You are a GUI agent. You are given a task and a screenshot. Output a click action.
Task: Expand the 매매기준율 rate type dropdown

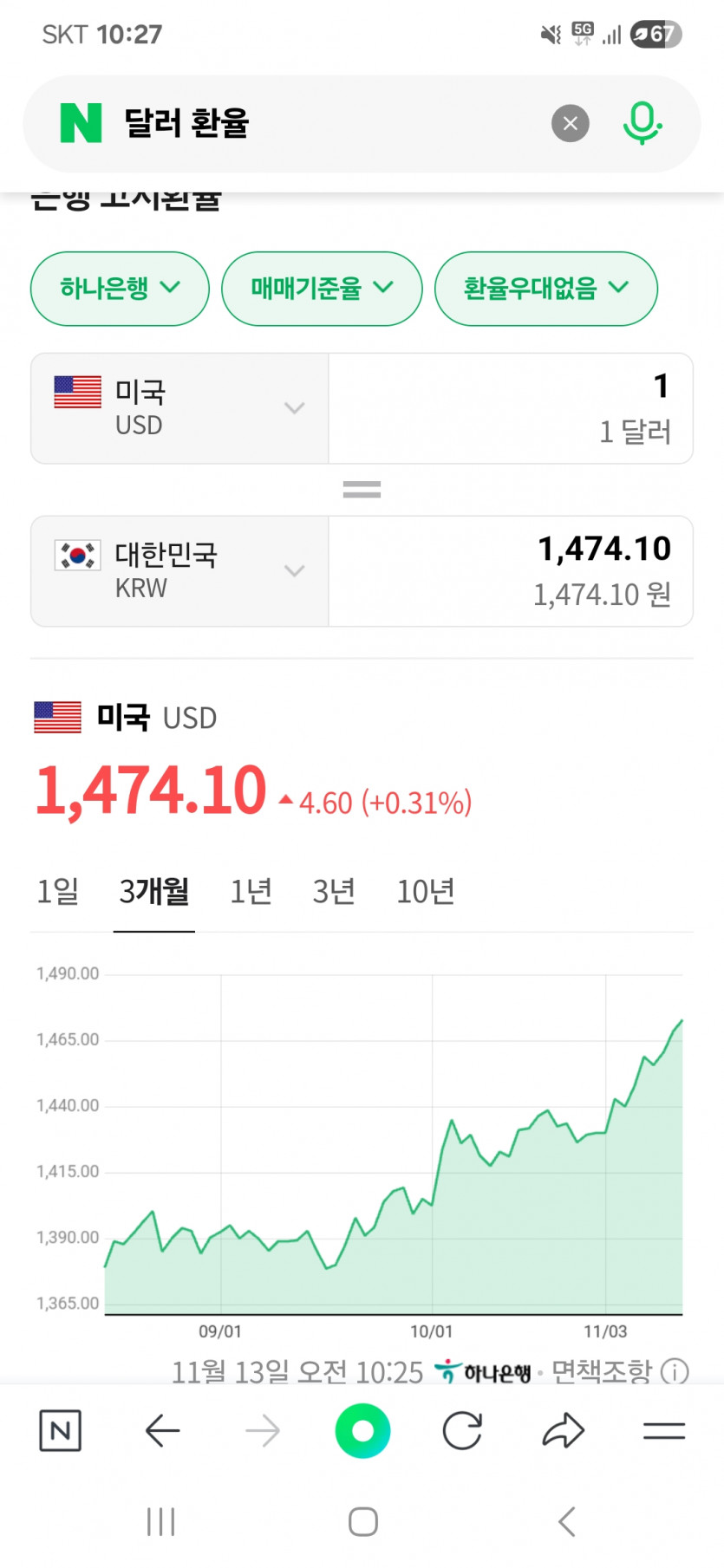coord(322,288)
